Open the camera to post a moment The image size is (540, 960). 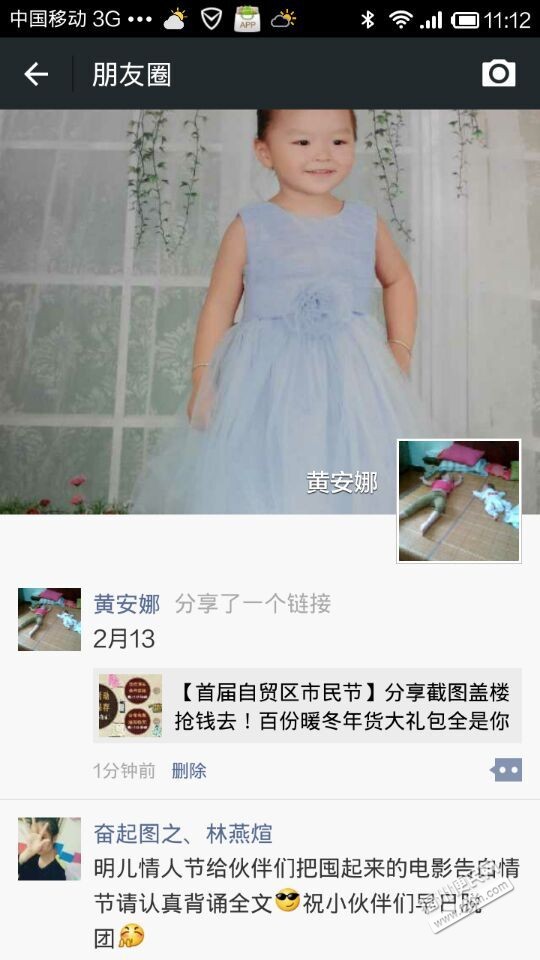pyautogui.click(x=498, y=74)
